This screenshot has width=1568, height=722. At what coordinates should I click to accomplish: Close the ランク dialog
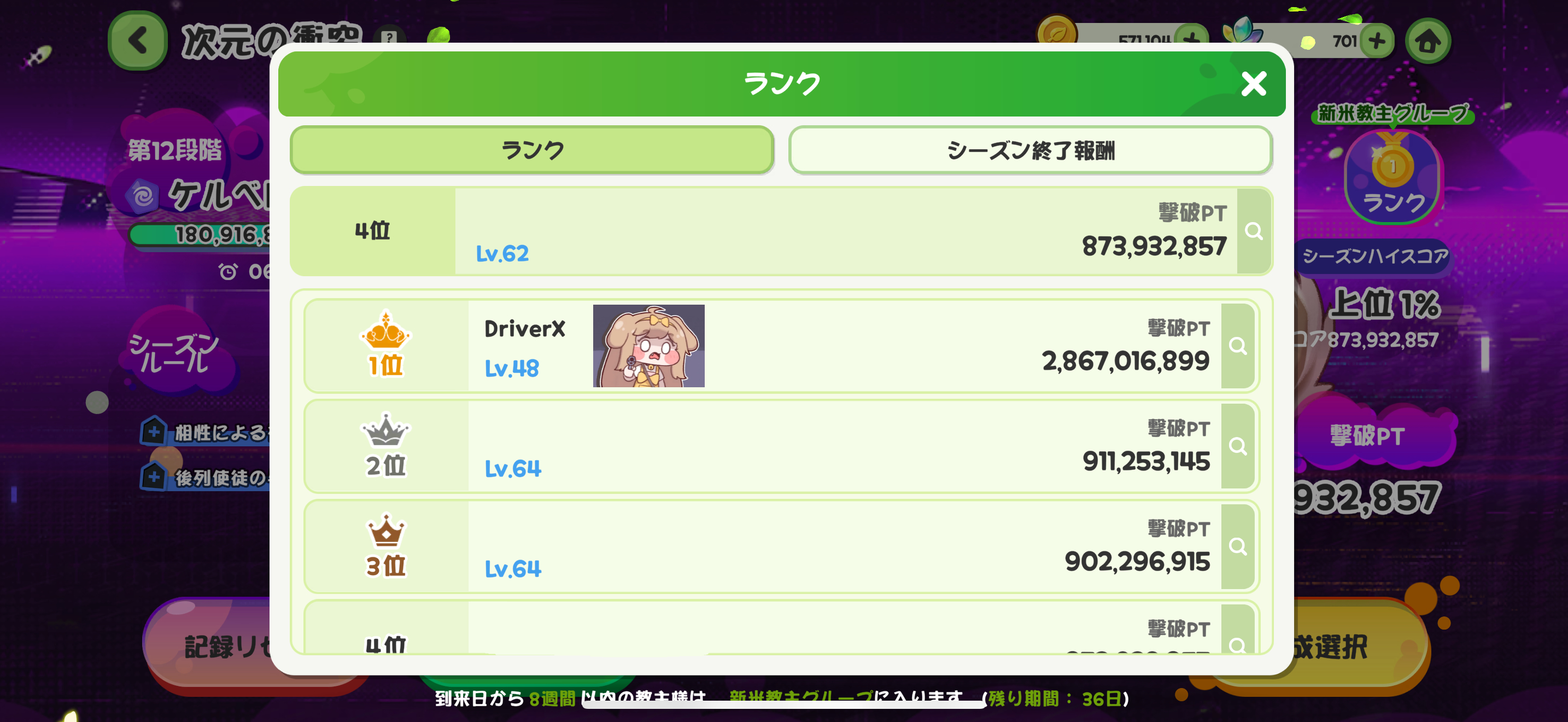[1253, 84]
